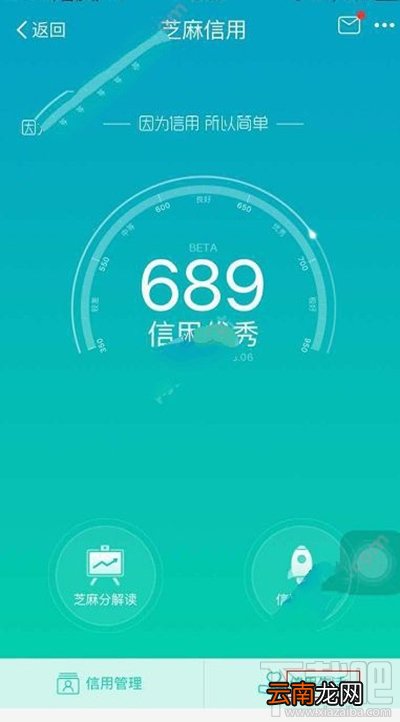Image resolution: width=400 pixels, height=722 pixels.
Task: Go back using the 返回 arrow
Action: pos(41,30)
